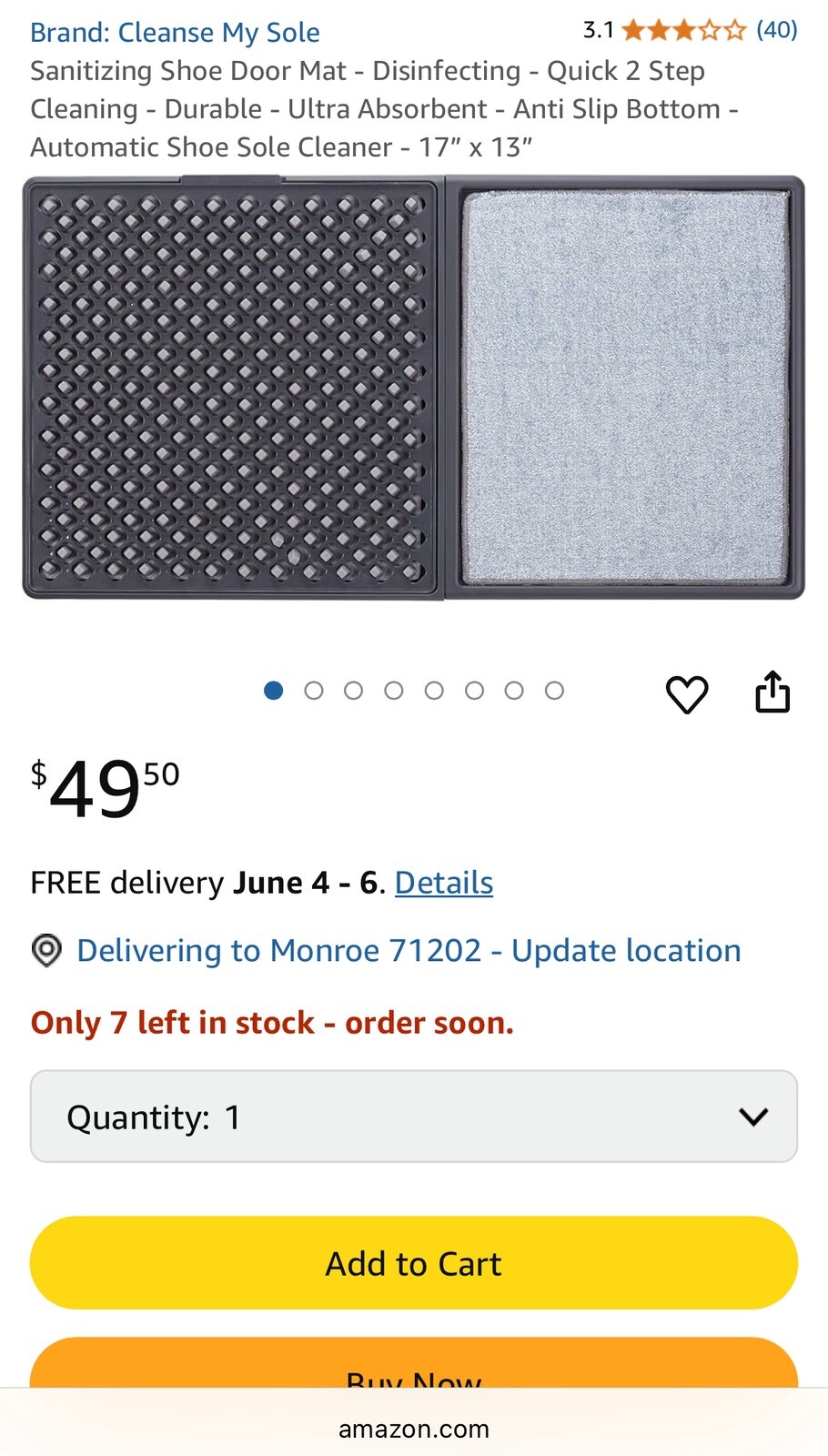Share this product
The image size is (828, 1456).
772,693
